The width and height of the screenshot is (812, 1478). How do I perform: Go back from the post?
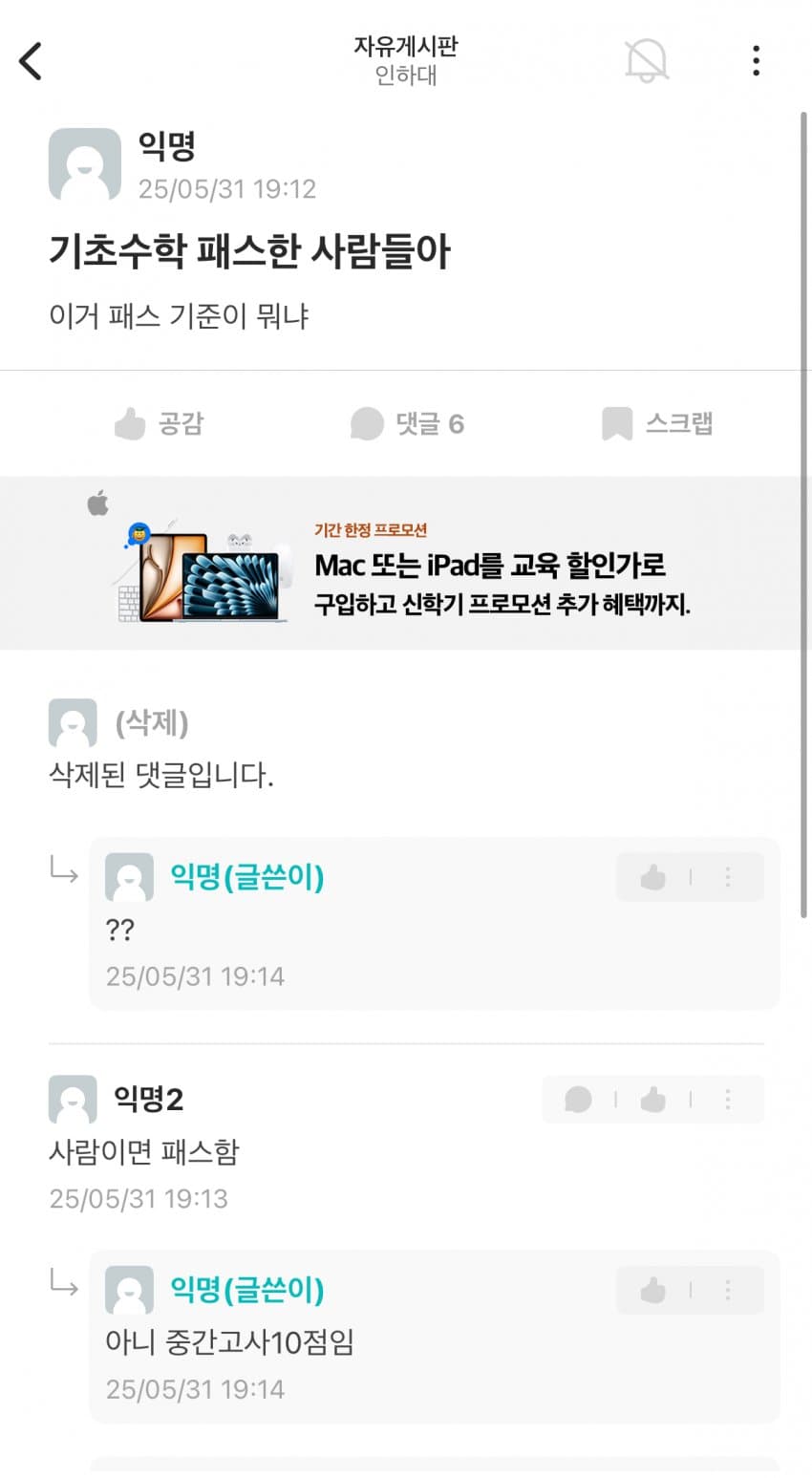pos(32,61)
